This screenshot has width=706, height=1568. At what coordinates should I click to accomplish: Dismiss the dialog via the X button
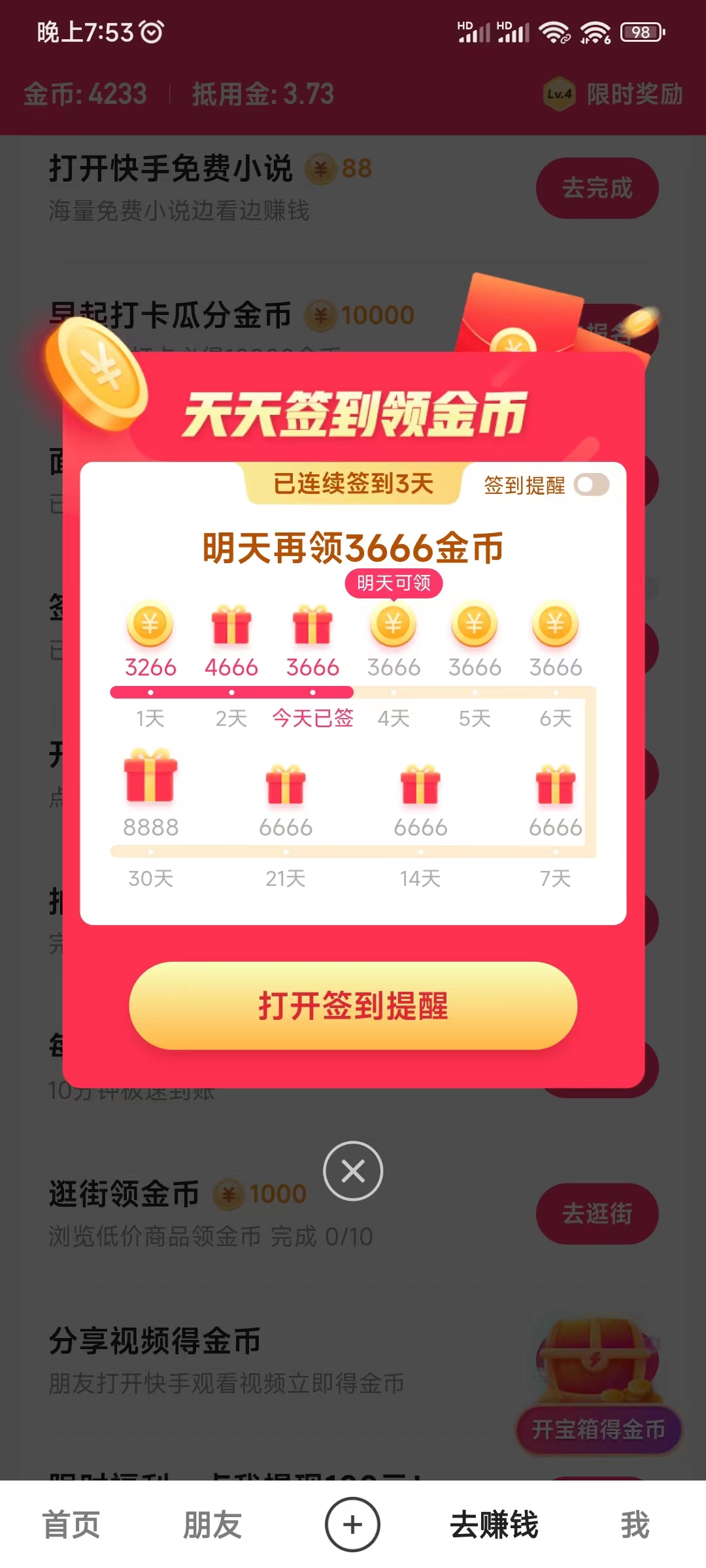tap(353, 1170)
